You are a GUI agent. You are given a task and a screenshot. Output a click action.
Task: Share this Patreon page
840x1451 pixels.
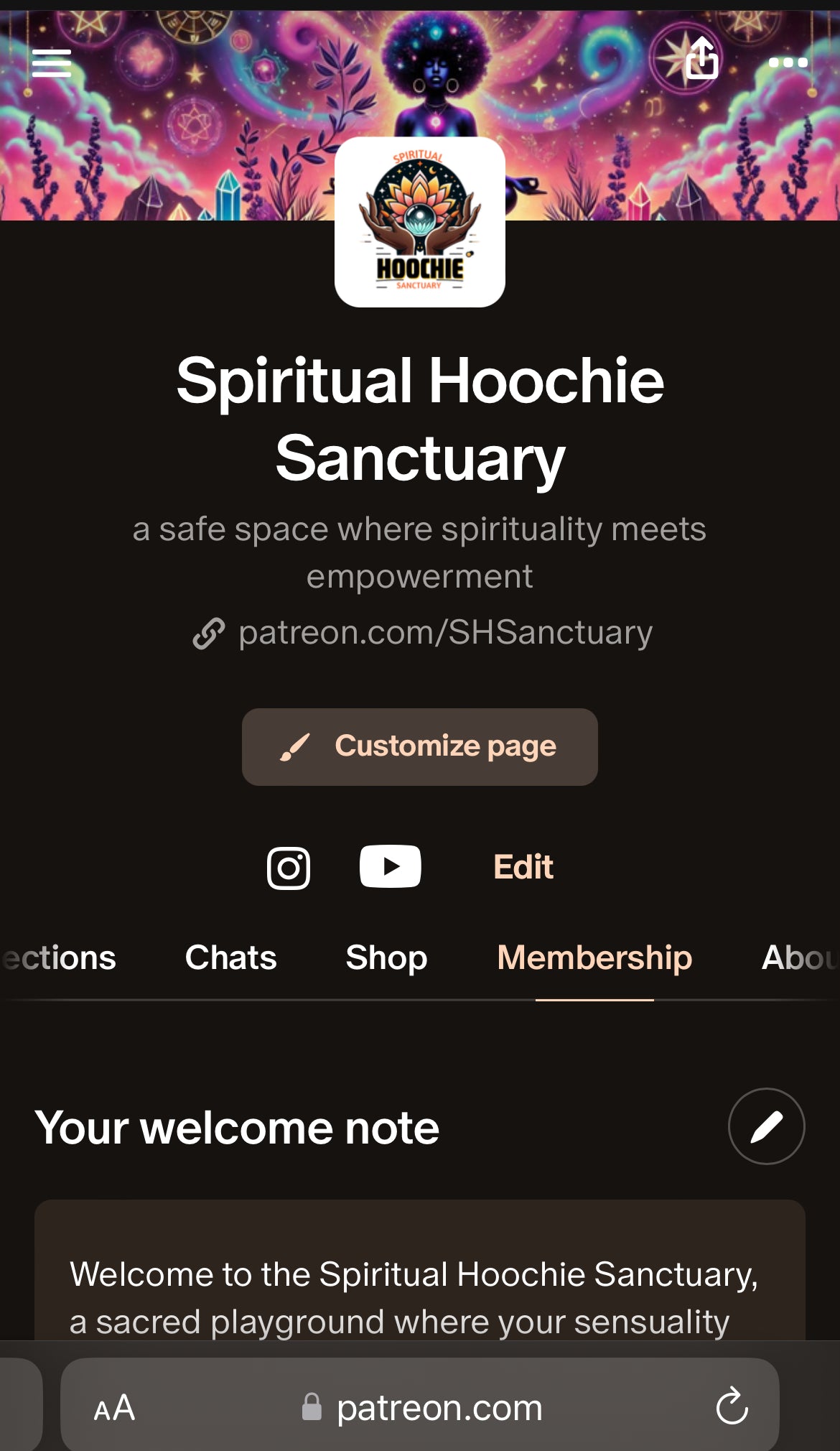tap(701, 59)
